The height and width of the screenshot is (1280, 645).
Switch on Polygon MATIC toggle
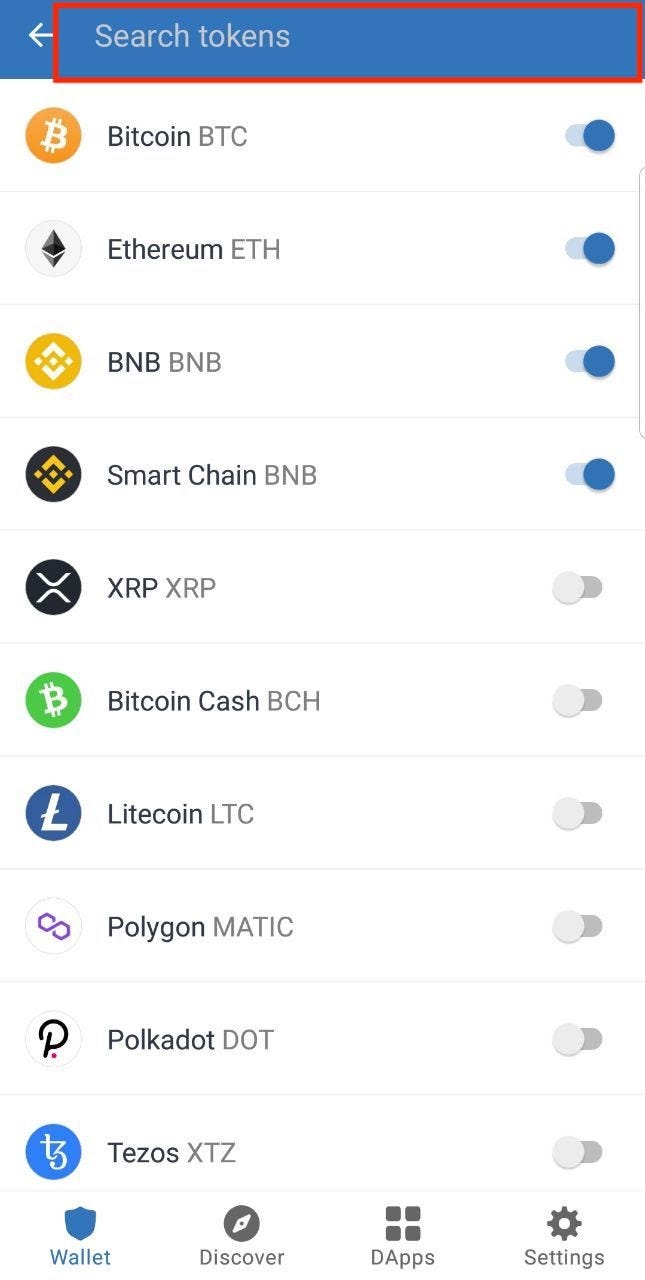578,927
